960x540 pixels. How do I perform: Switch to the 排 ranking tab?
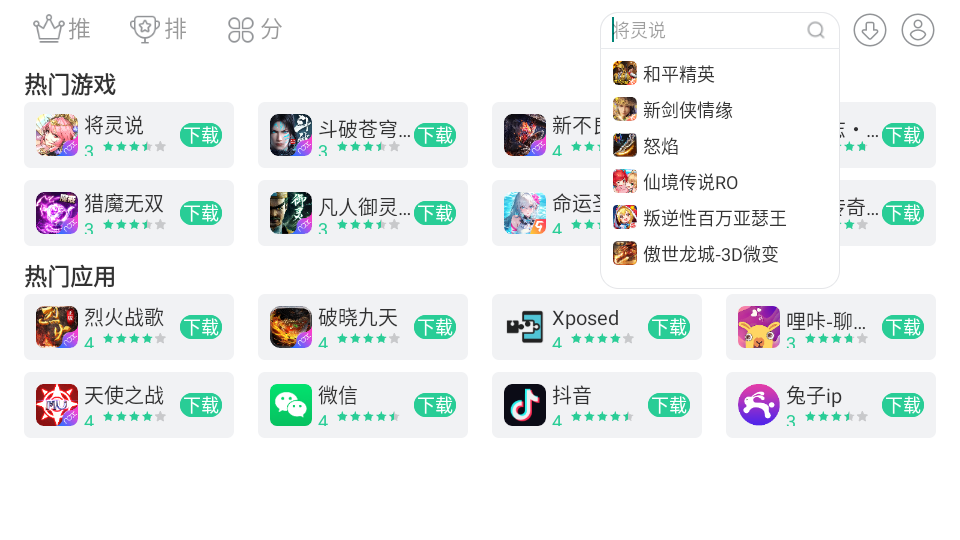pos(159,29)
